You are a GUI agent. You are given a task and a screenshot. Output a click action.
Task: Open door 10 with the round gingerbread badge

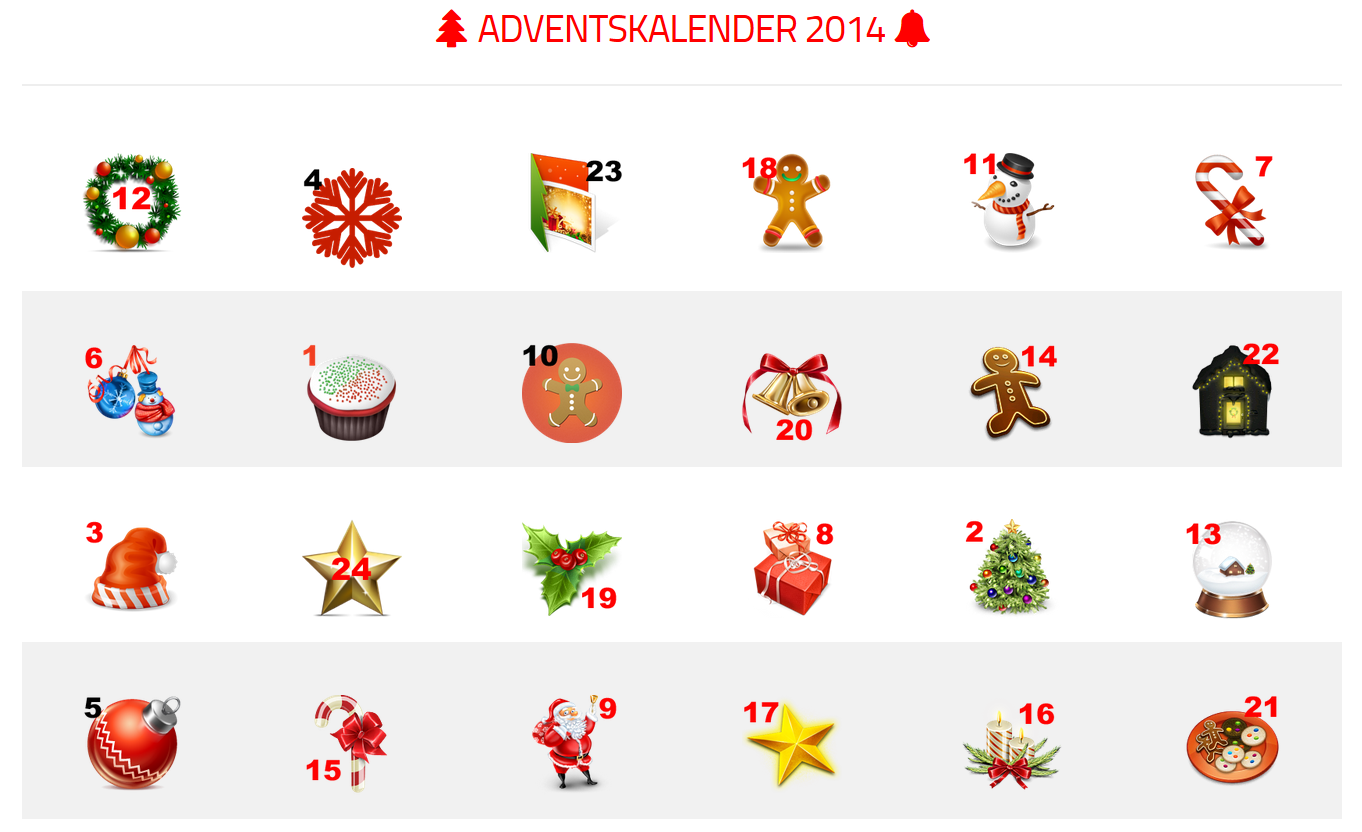(x=571, y=393)
